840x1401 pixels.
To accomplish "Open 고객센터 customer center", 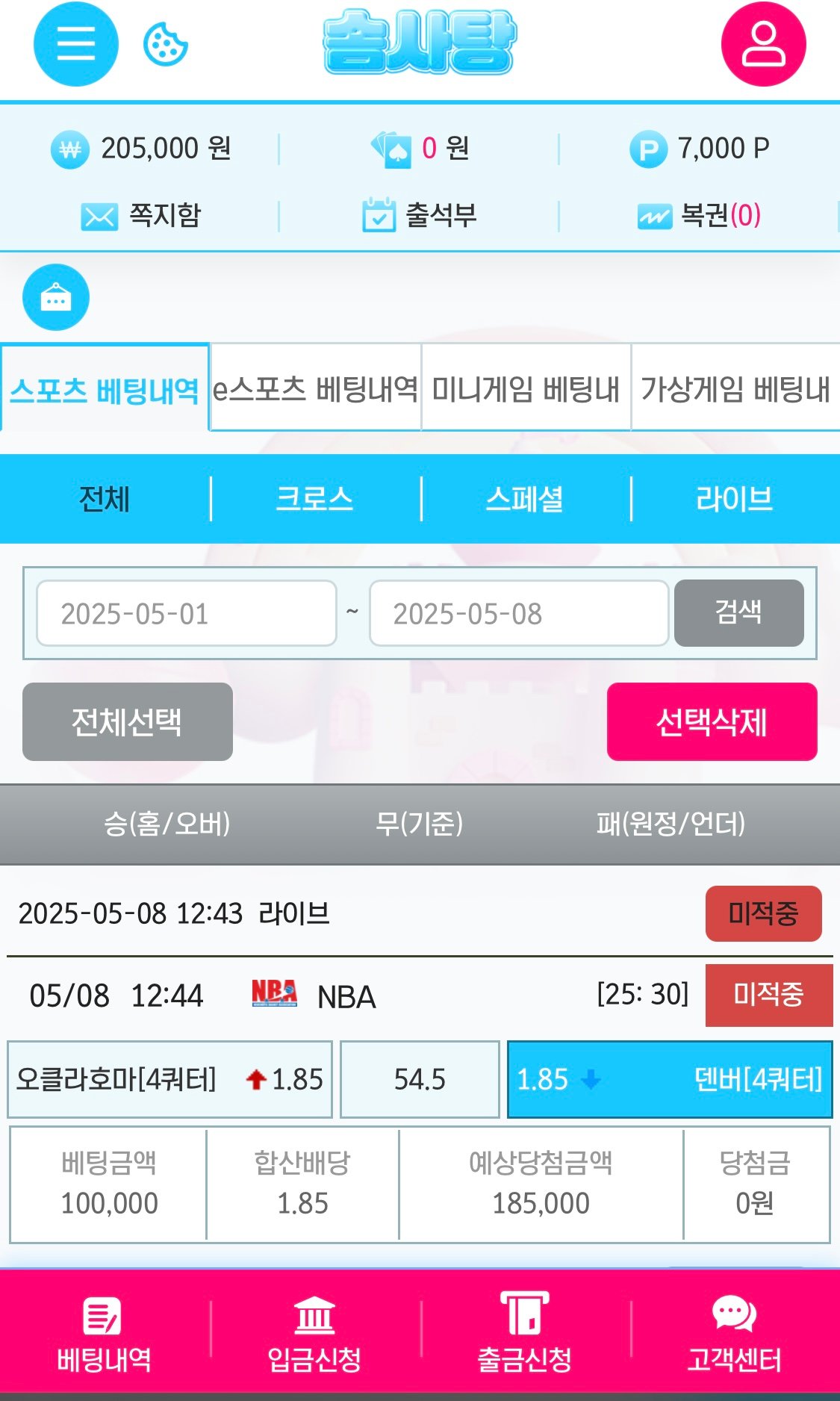I will click(x=735, y=1335).
